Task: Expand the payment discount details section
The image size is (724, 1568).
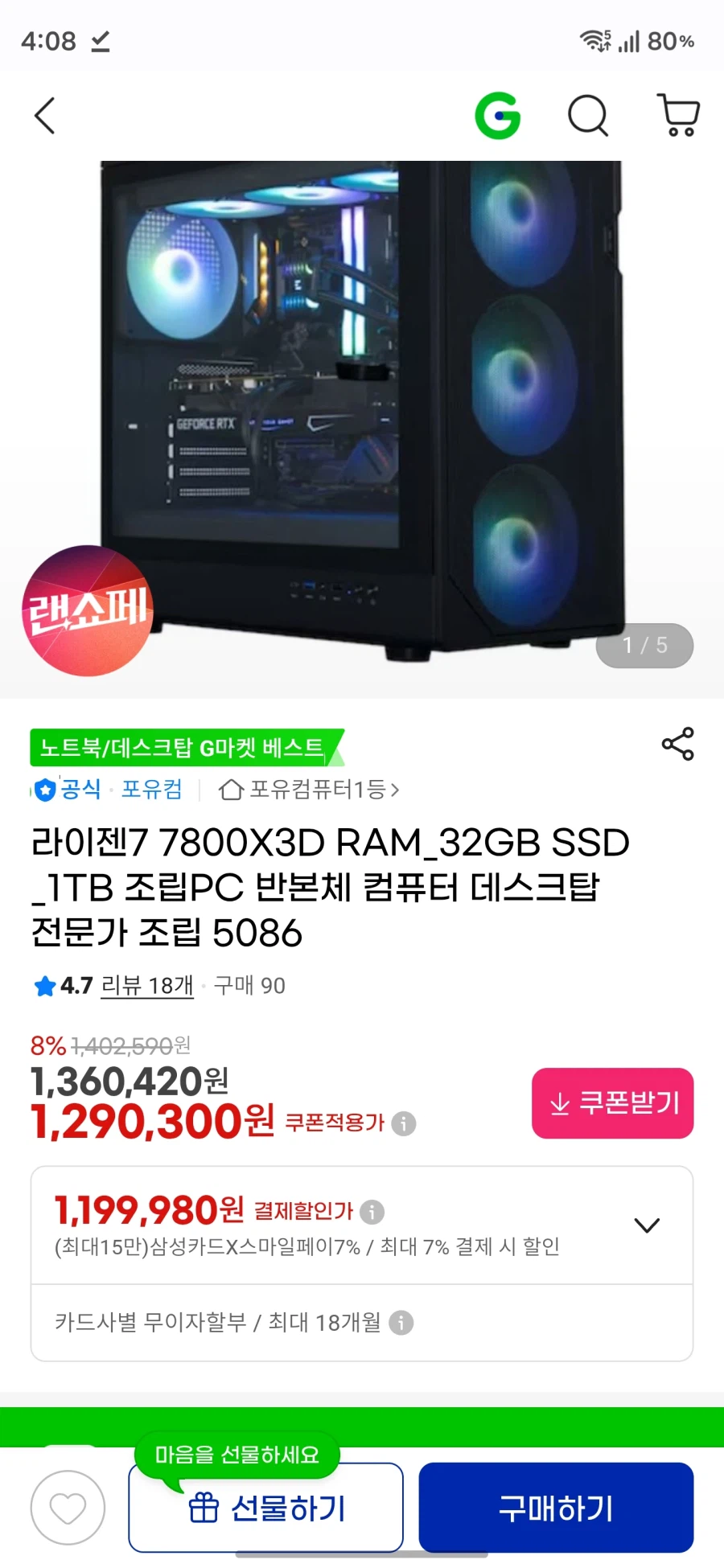Action: 646,1225
